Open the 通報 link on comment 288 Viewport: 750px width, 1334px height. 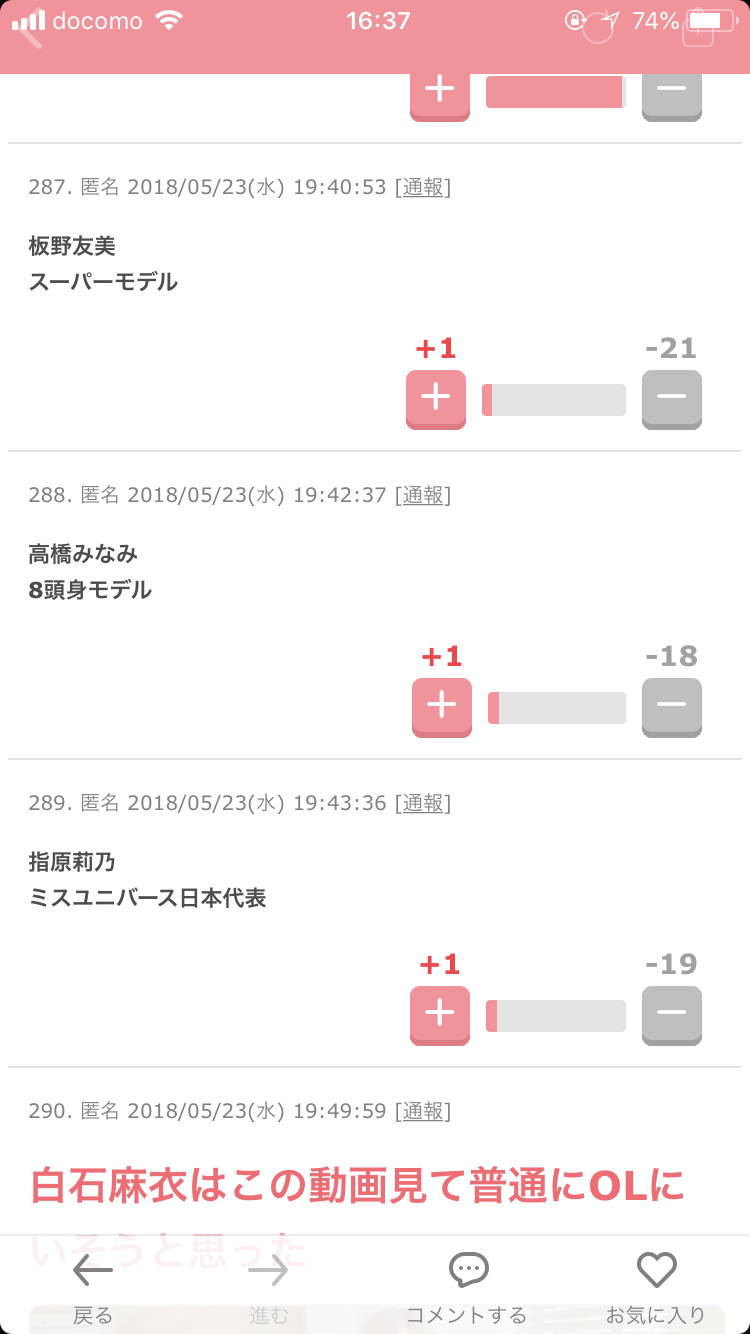(x=422, y=494)
